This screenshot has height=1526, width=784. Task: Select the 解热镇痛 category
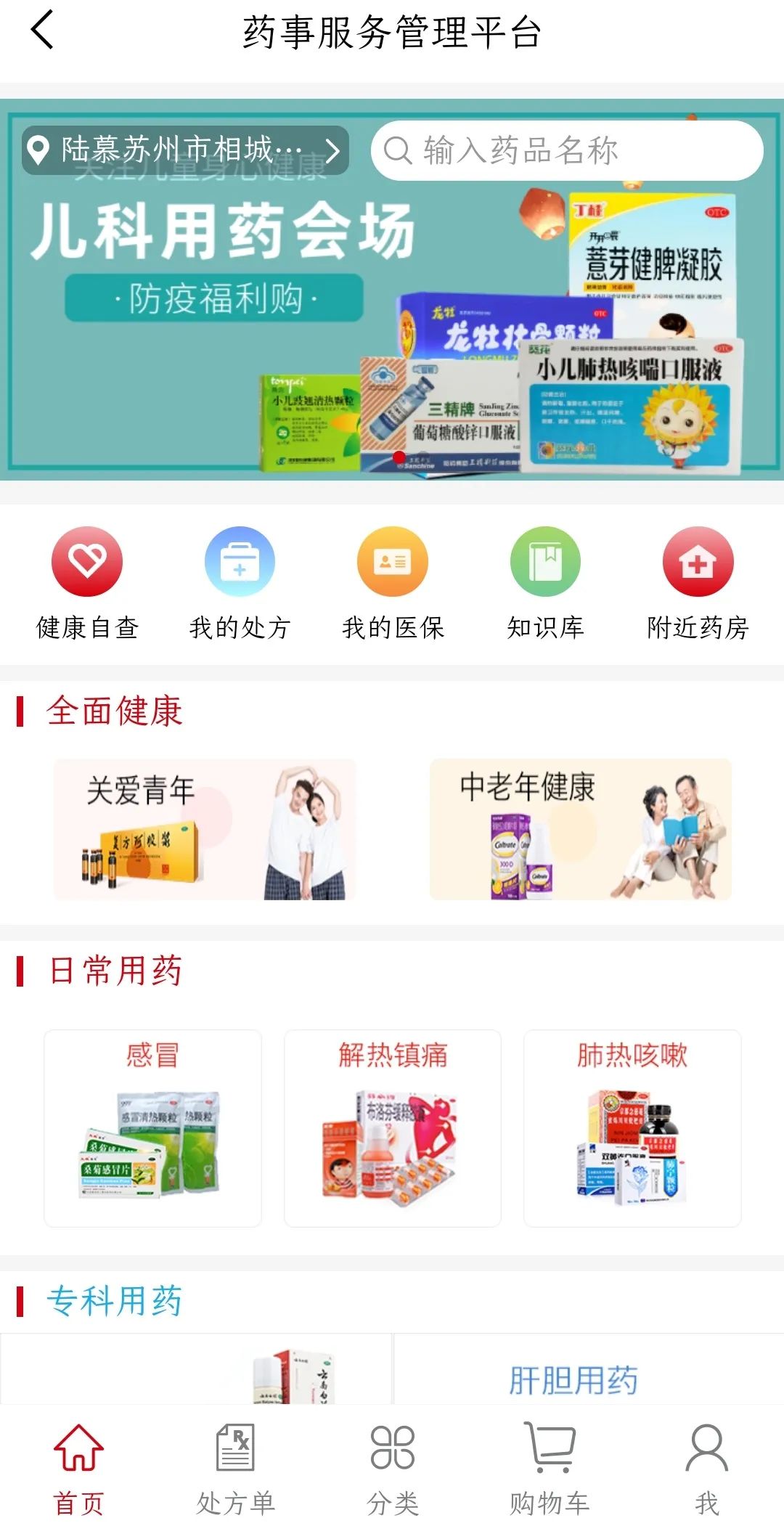pyautogui.click(x=393, y=1127)
